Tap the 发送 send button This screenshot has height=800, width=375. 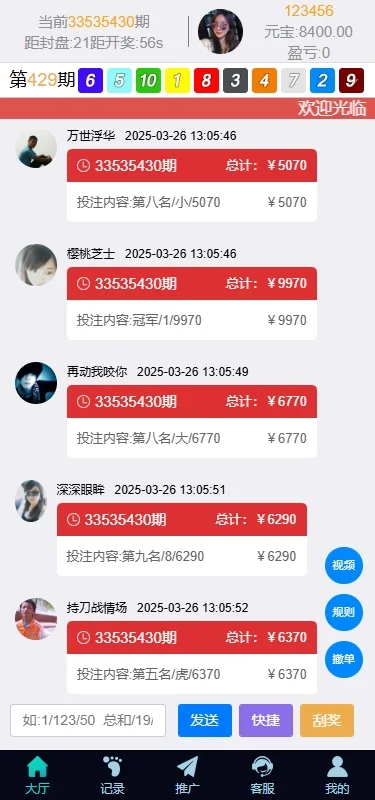pyautogui.click(x=205, y=720)
